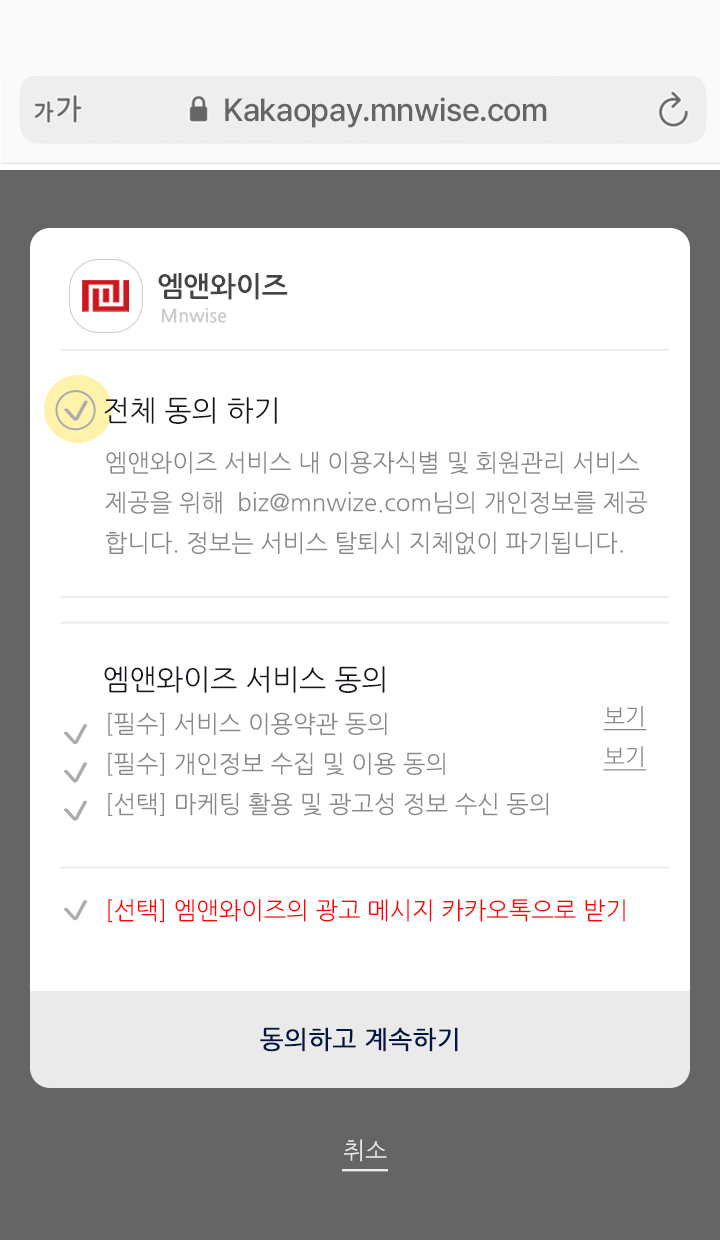Cancel with the 취소 link
Image resolution: width=720 pixels, height=1240 pixels.
365,1151
